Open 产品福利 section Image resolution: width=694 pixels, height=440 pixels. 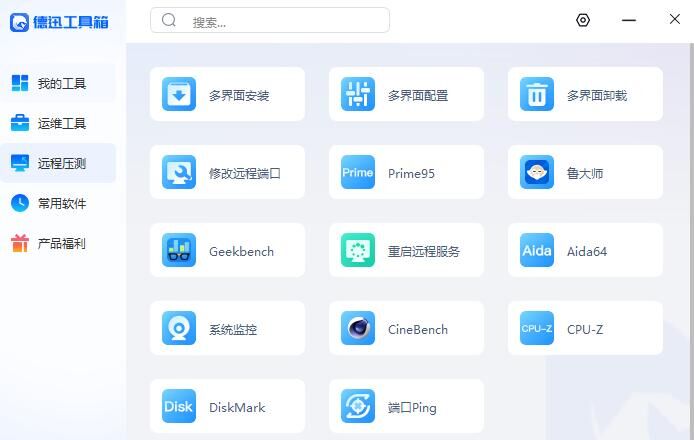coord(60,243)
